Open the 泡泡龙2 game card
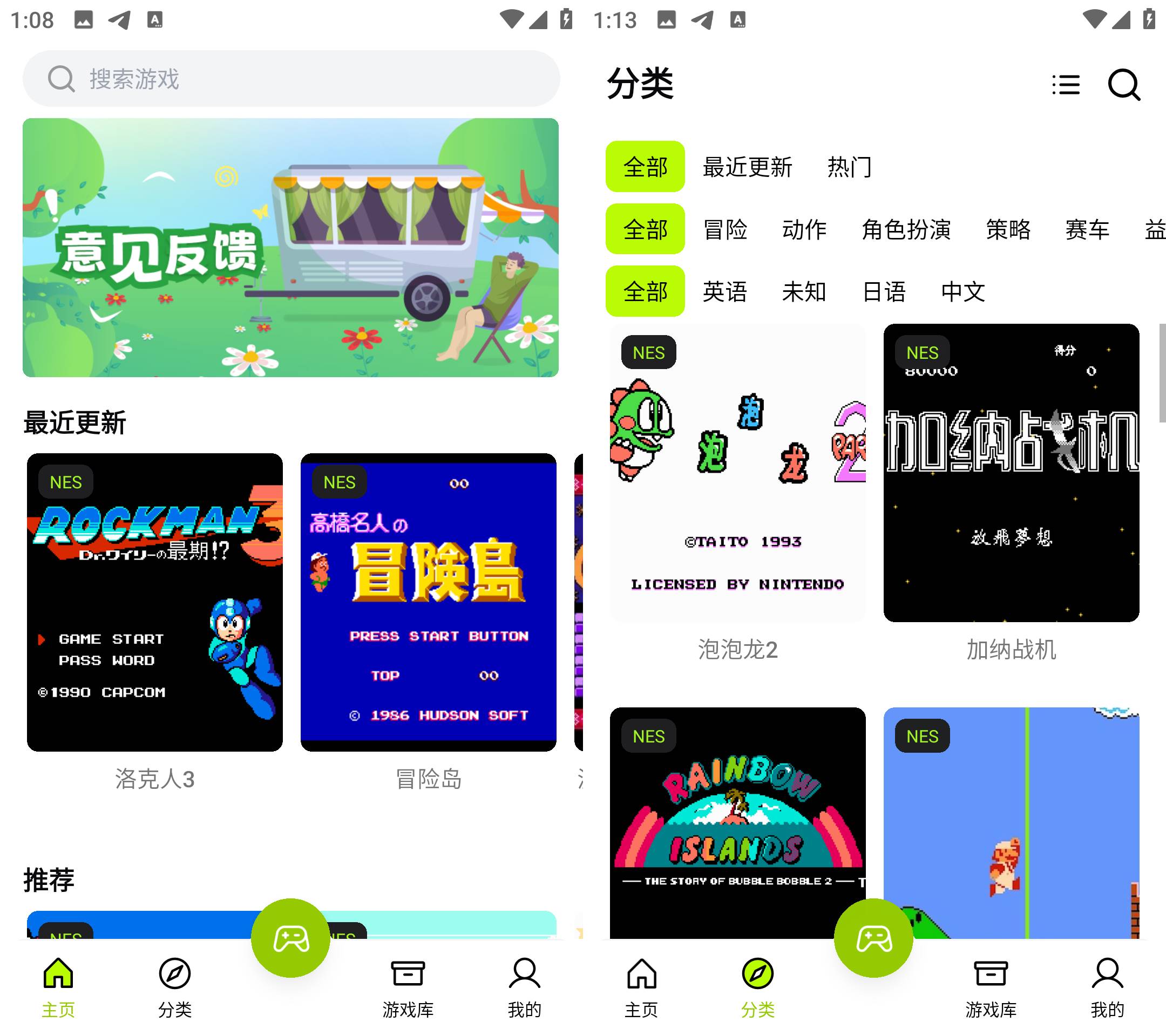Screen dimensions: 1166x1036 pyautogui.click(x=737, y=473)
